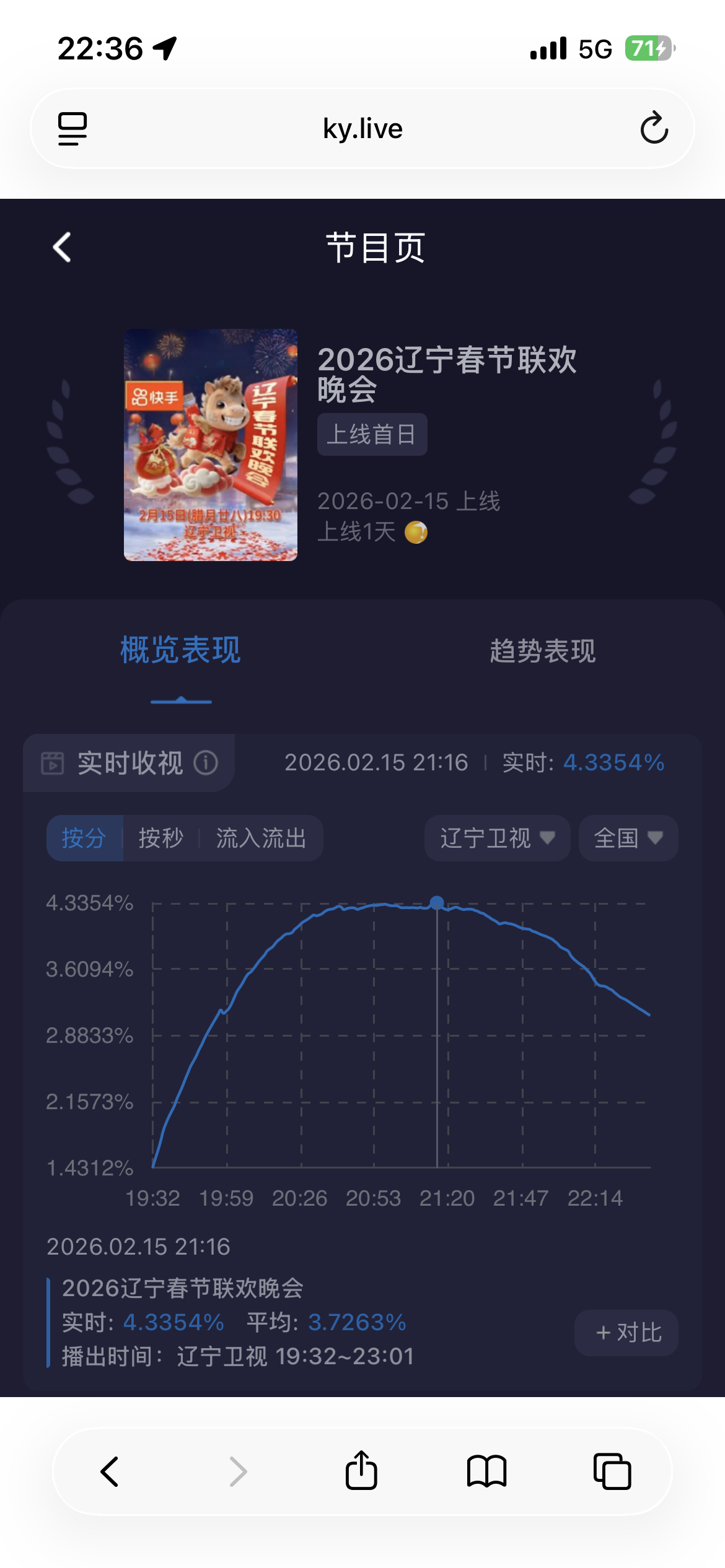This screenshot has width=725, height=1568.
Task: Keep 按分 mode selected
Action: click(x=85, y=838)
